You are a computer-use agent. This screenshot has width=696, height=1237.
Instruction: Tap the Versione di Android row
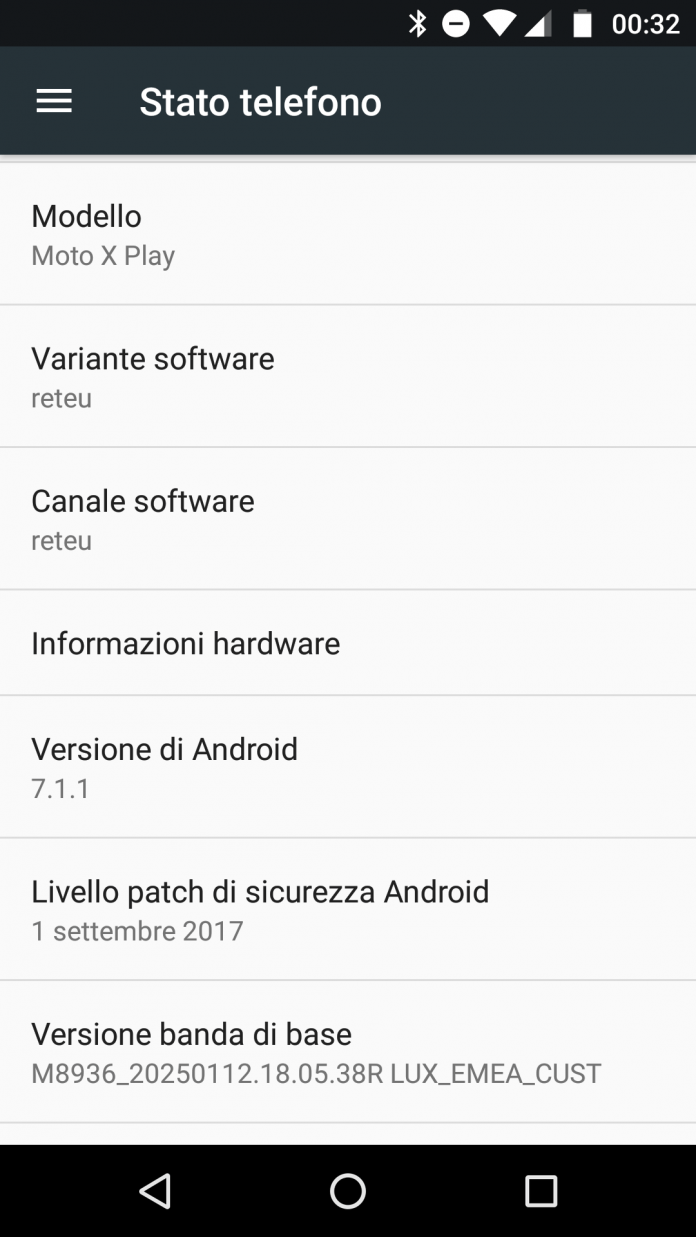pos(348,767)
